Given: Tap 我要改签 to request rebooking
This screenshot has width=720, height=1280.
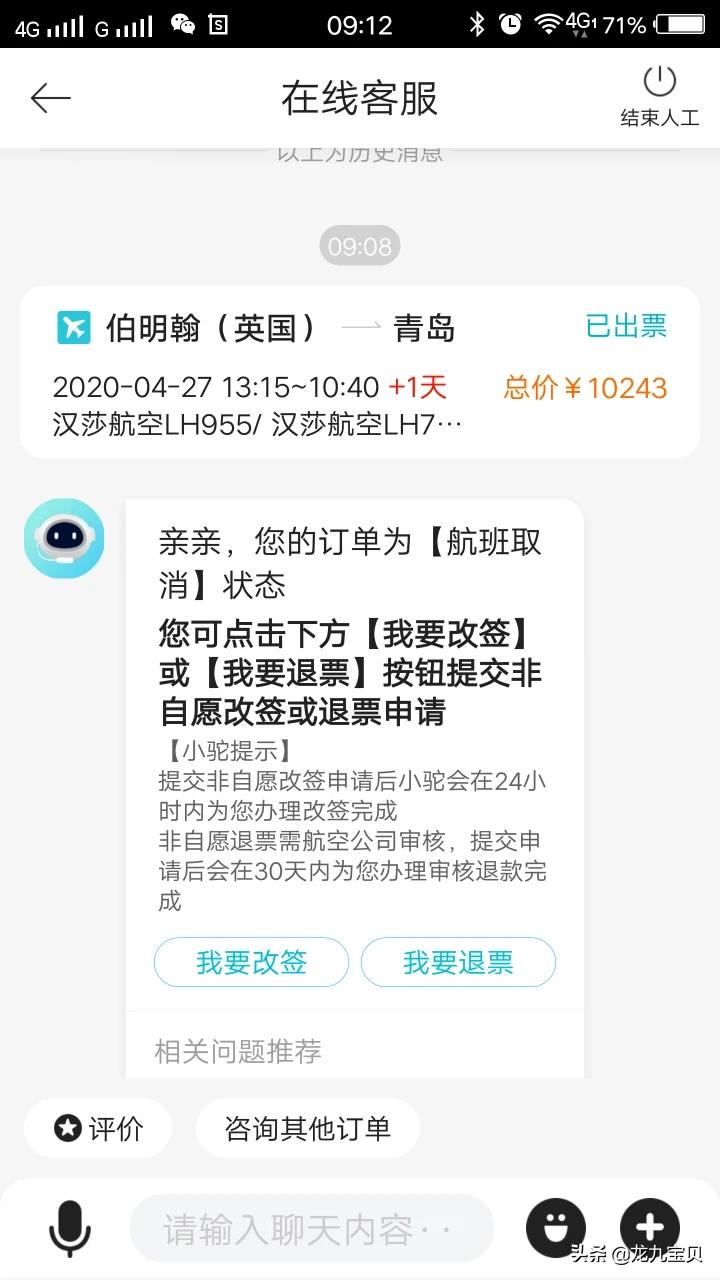Looking at the screenshot, I should (x=250, y=962).
